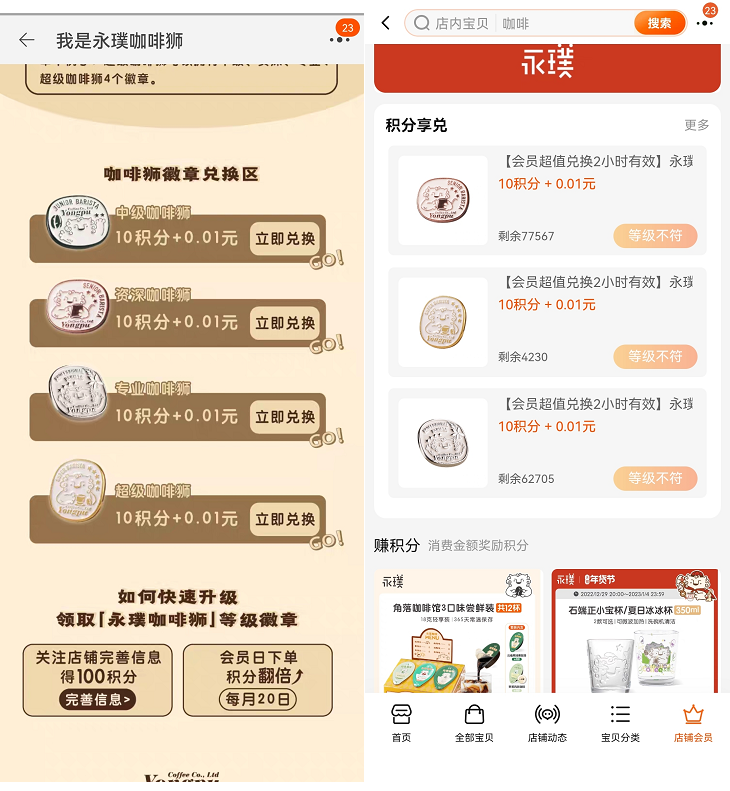Go back from 我是永璞咖啡狮 page

(x=27, y=40)
